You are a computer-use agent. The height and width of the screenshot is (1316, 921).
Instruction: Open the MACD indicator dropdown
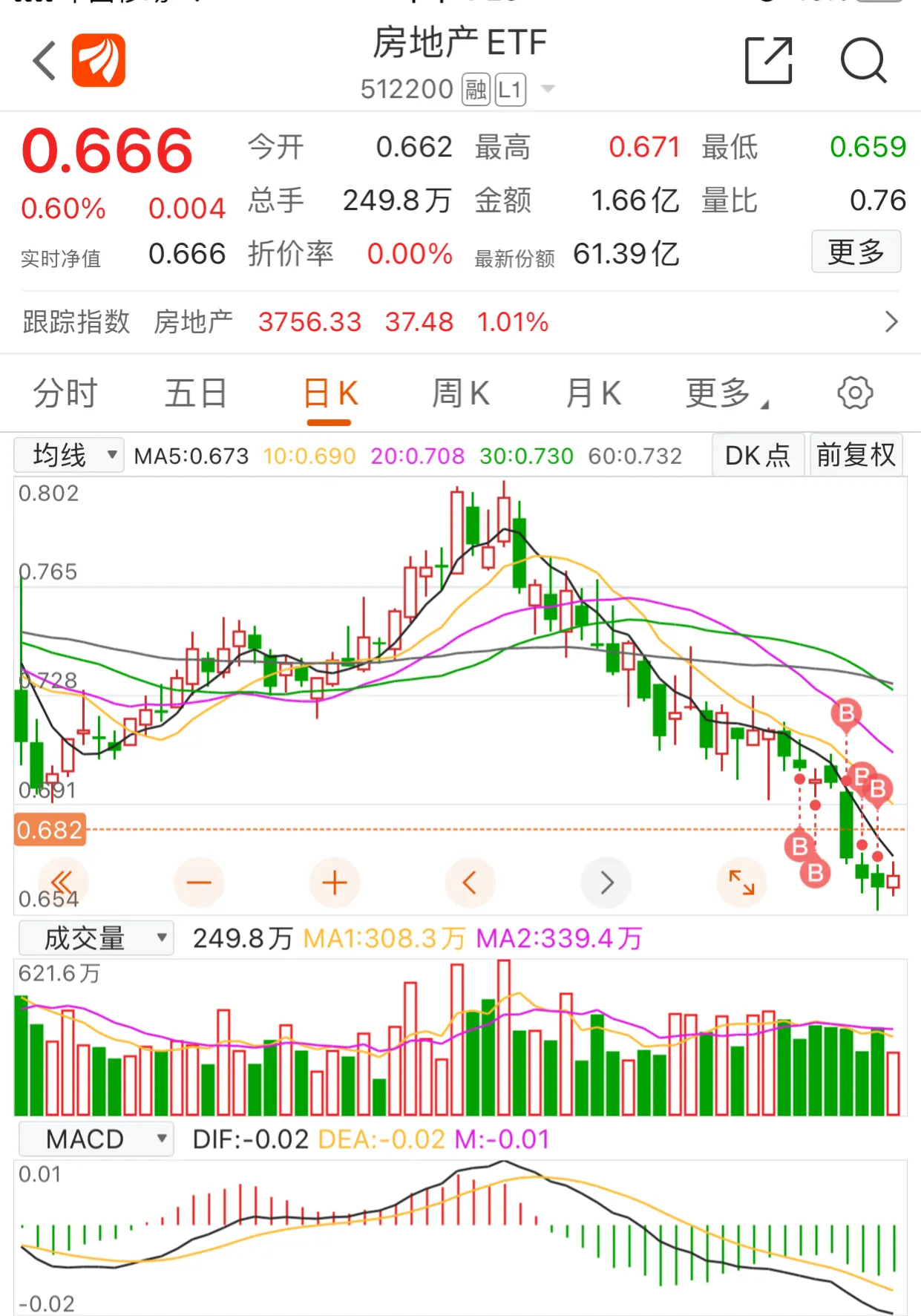(96, 1139)
